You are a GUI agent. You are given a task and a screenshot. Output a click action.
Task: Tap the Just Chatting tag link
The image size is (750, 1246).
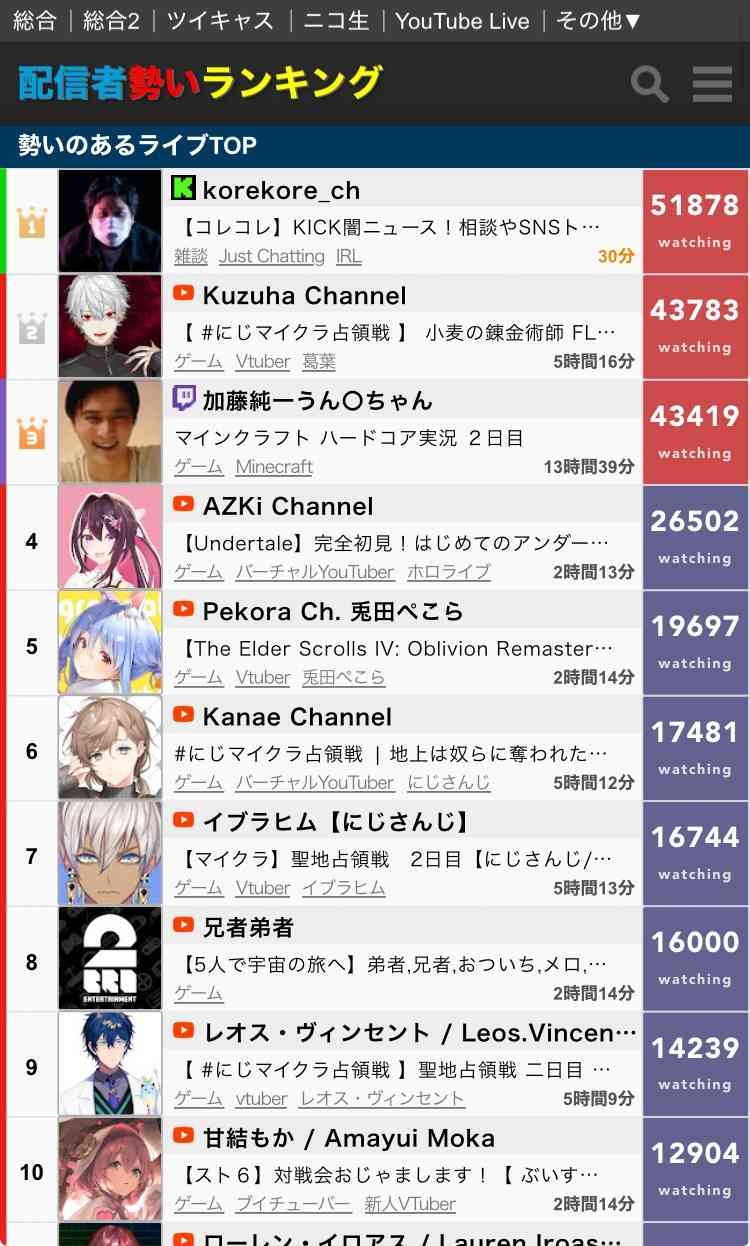(272, 257)
